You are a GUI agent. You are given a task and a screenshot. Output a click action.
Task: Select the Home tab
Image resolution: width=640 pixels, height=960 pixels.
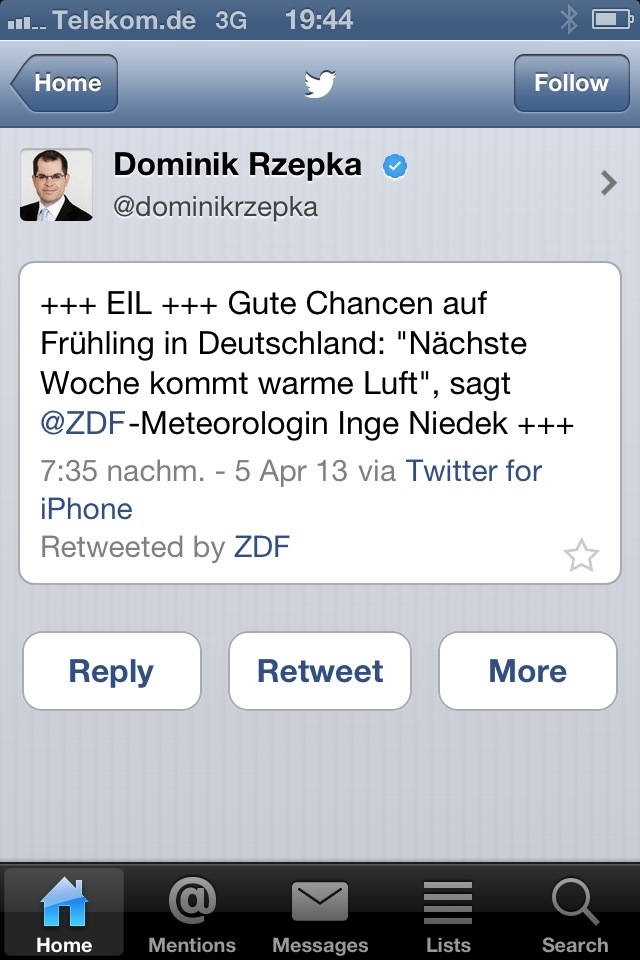[64, 914]
